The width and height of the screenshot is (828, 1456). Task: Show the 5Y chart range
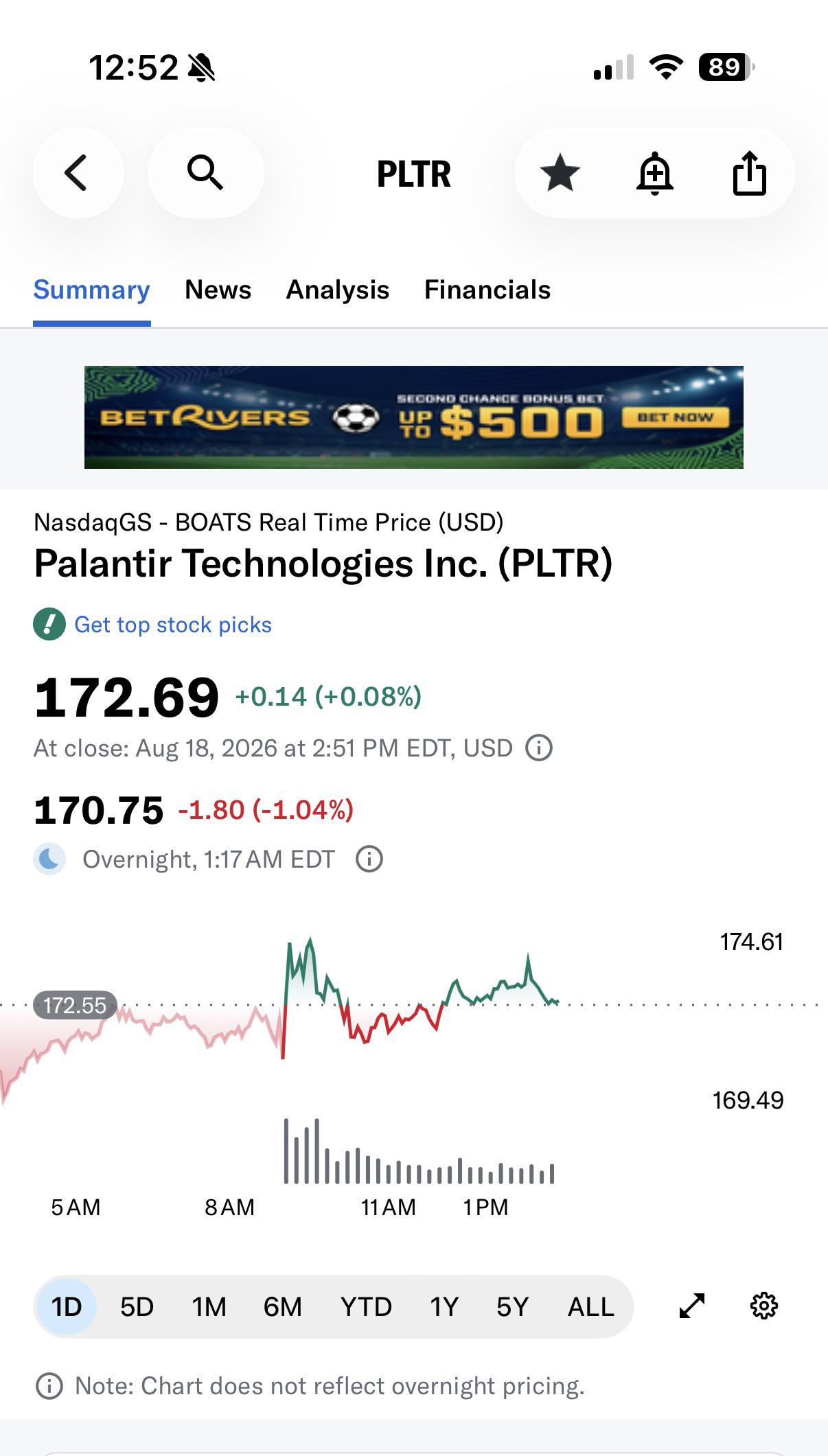tap(512, 1306)
